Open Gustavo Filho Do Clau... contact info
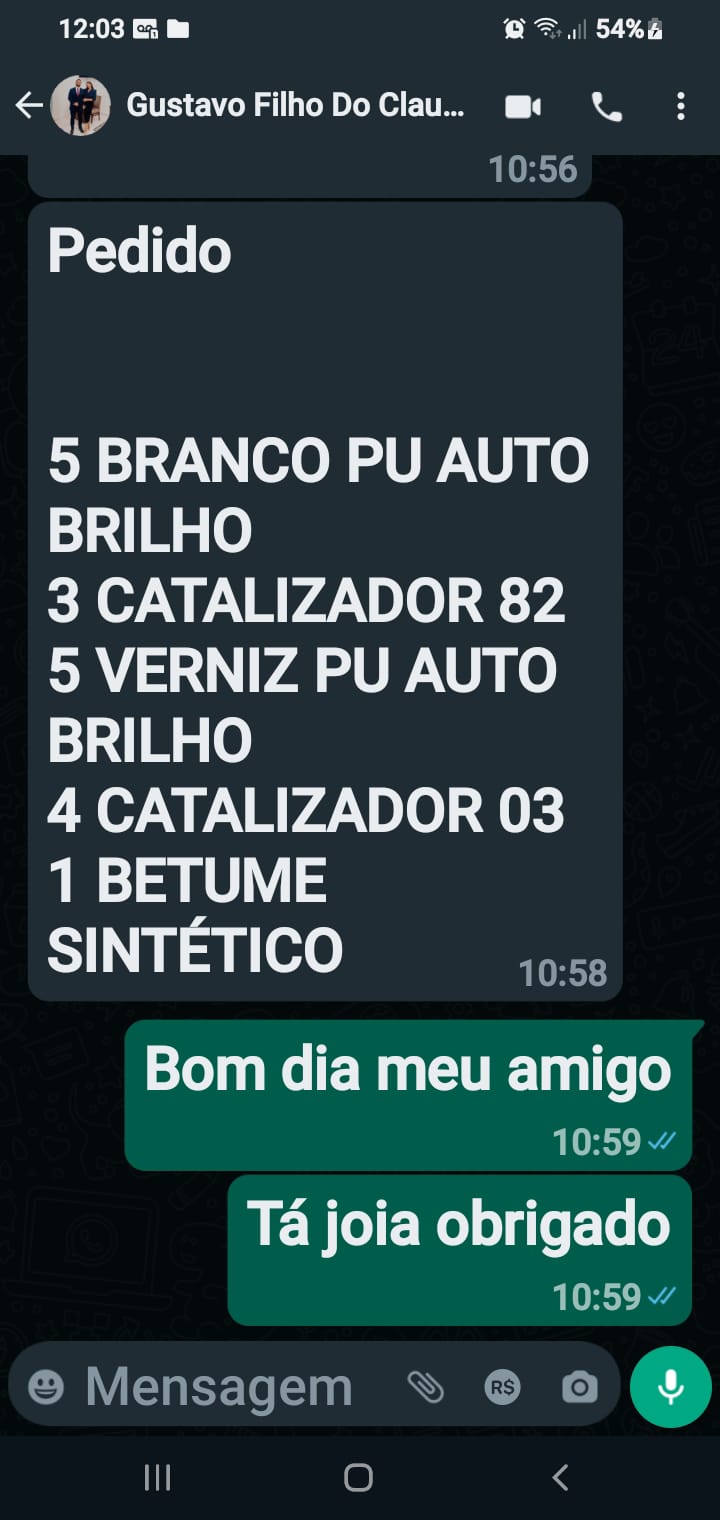Screen dimensions: 720x1520 click(x=295, y=106)
